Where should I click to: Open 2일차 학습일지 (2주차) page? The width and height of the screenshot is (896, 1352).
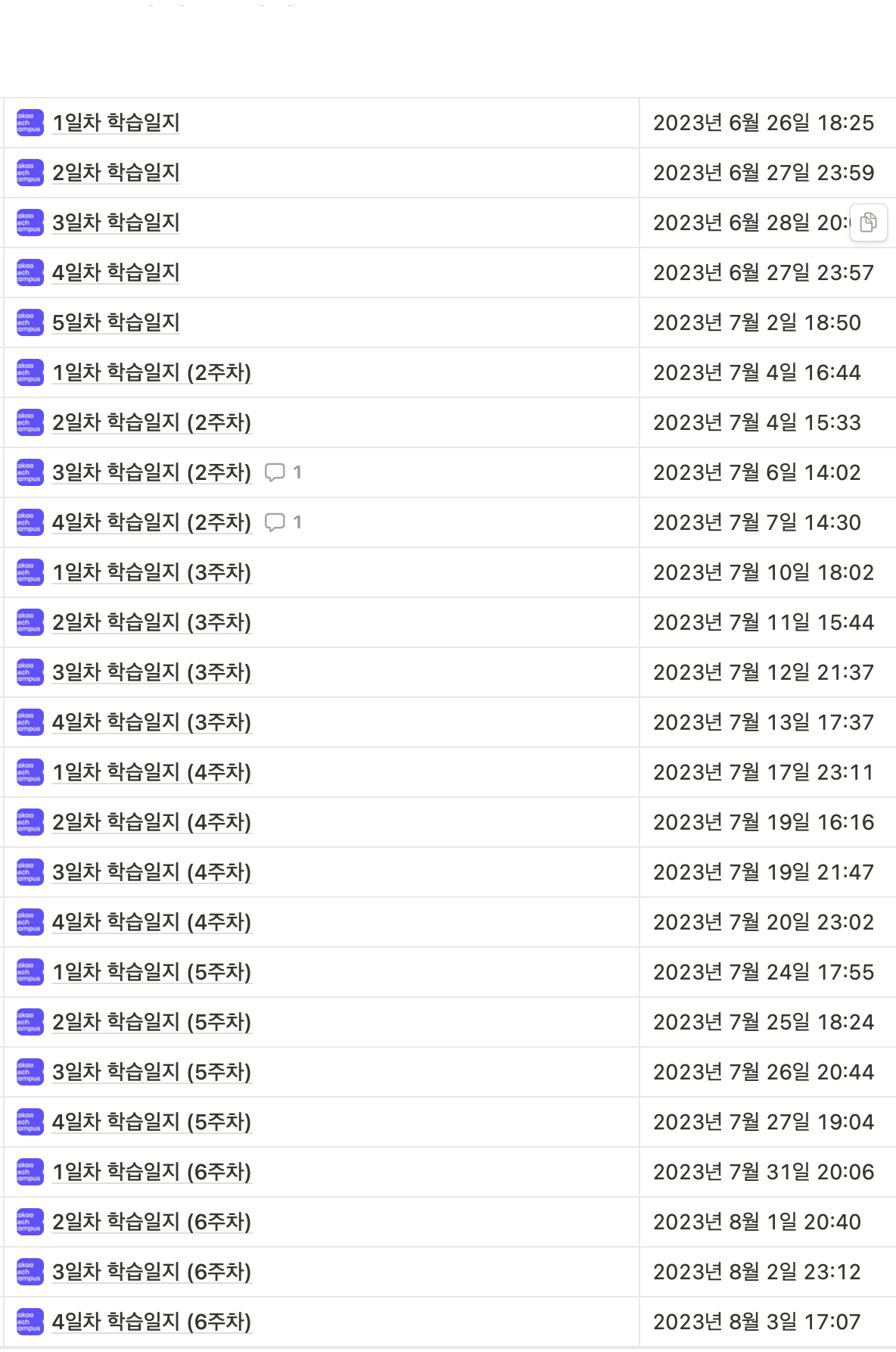(x=151, y=422)
